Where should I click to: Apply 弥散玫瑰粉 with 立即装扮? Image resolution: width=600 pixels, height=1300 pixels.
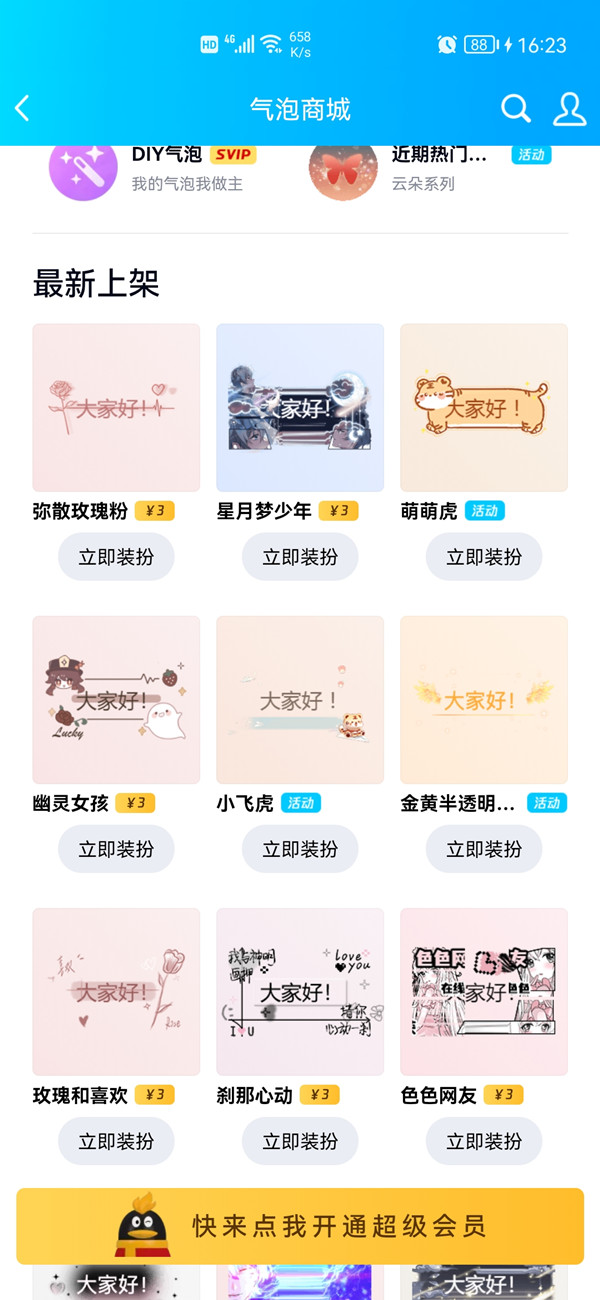tap(116, 557)
